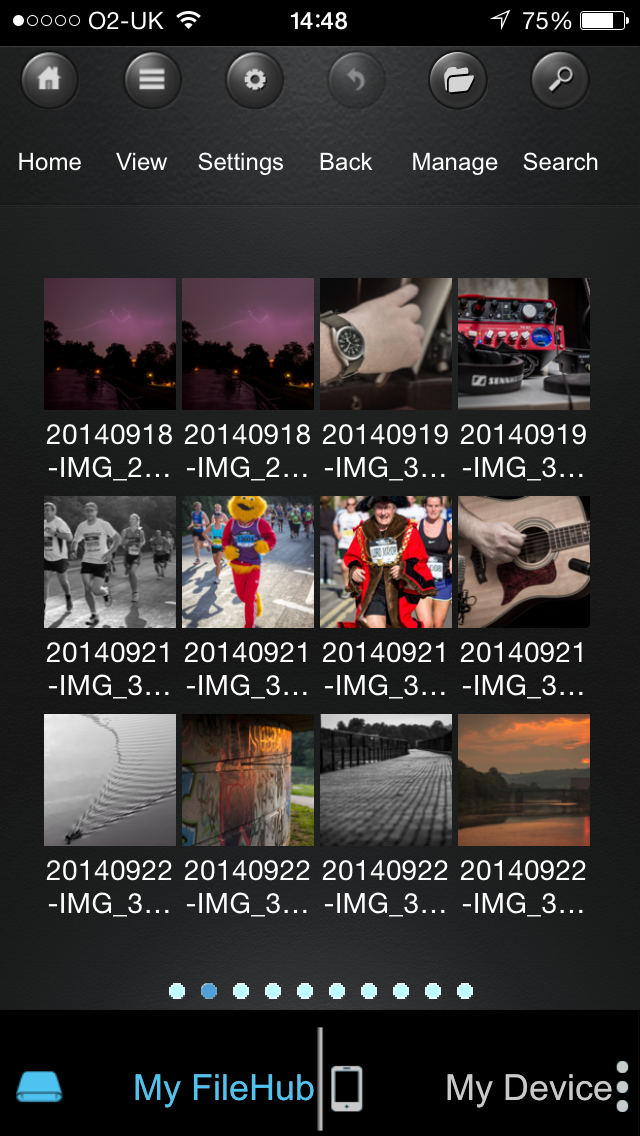View the cobbled path photo
This screenshot has width=640, height=1136.
tap(385, 779)
